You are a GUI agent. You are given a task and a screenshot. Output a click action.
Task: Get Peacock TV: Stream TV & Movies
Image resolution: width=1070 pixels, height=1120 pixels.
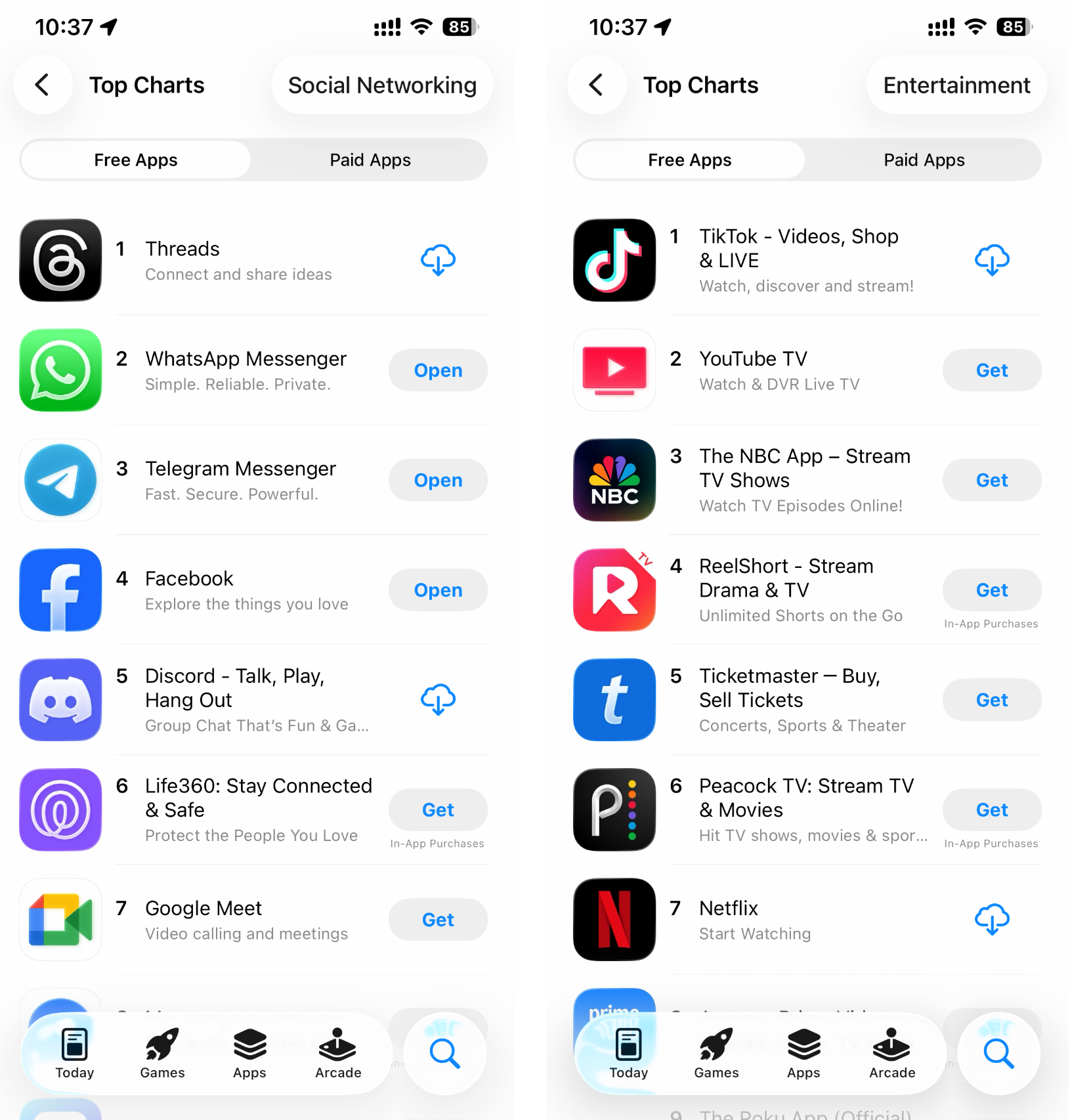click(992, 809)
